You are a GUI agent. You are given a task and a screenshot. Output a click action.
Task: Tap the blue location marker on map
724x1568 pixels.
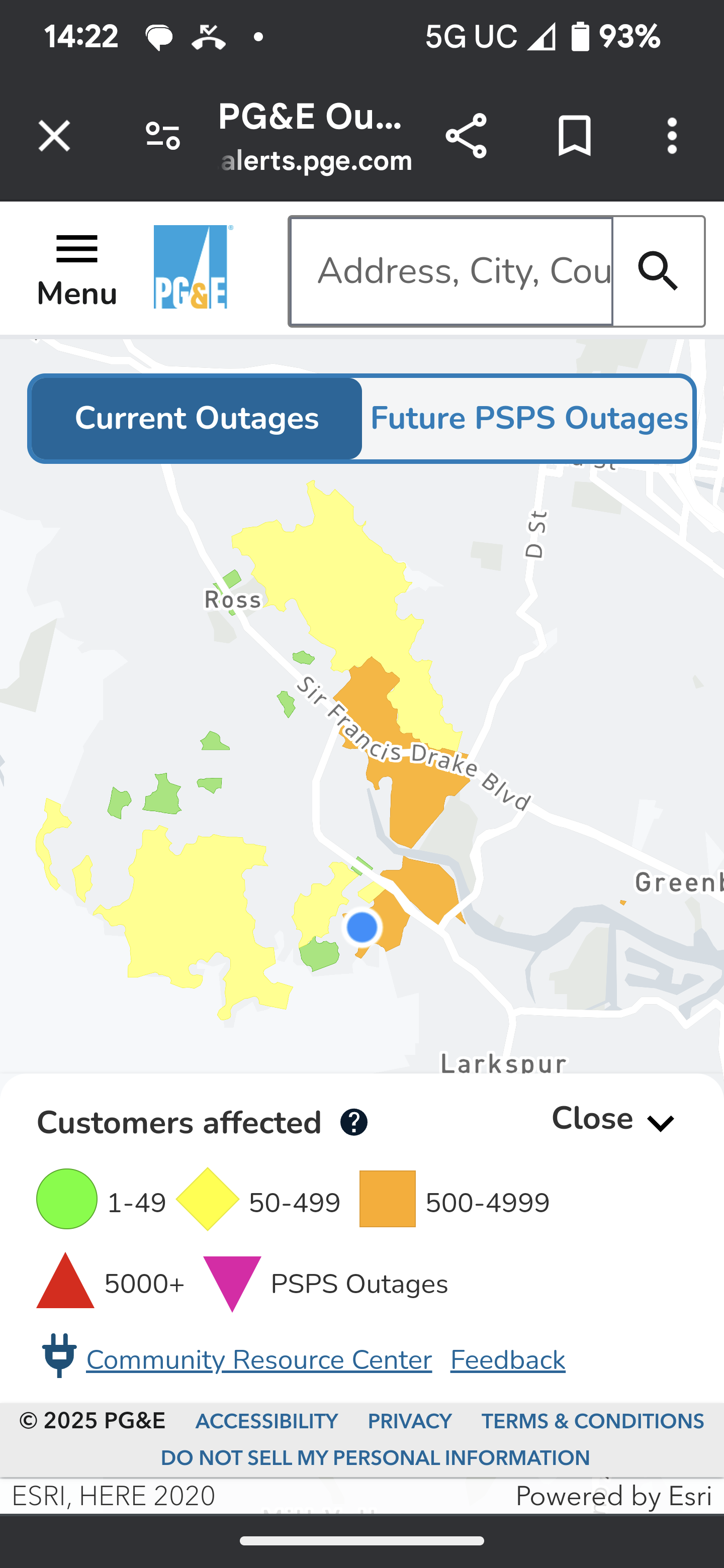click(361, 927)
